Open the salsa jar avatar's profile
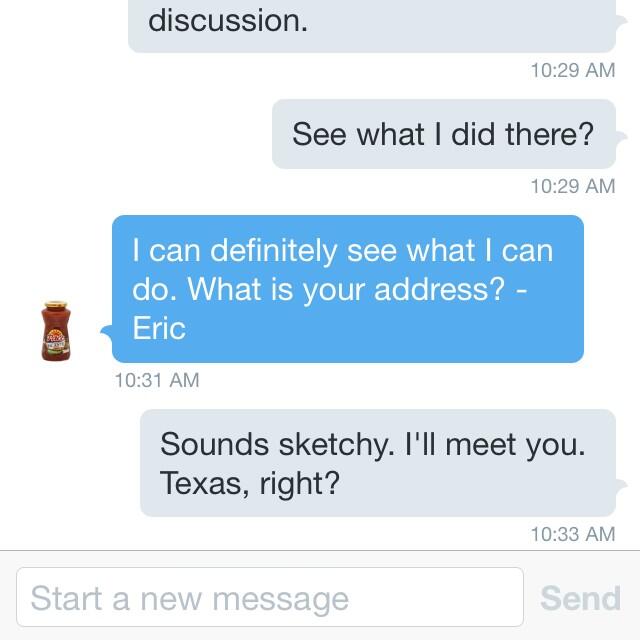640x640 pixels. [55, 331]
